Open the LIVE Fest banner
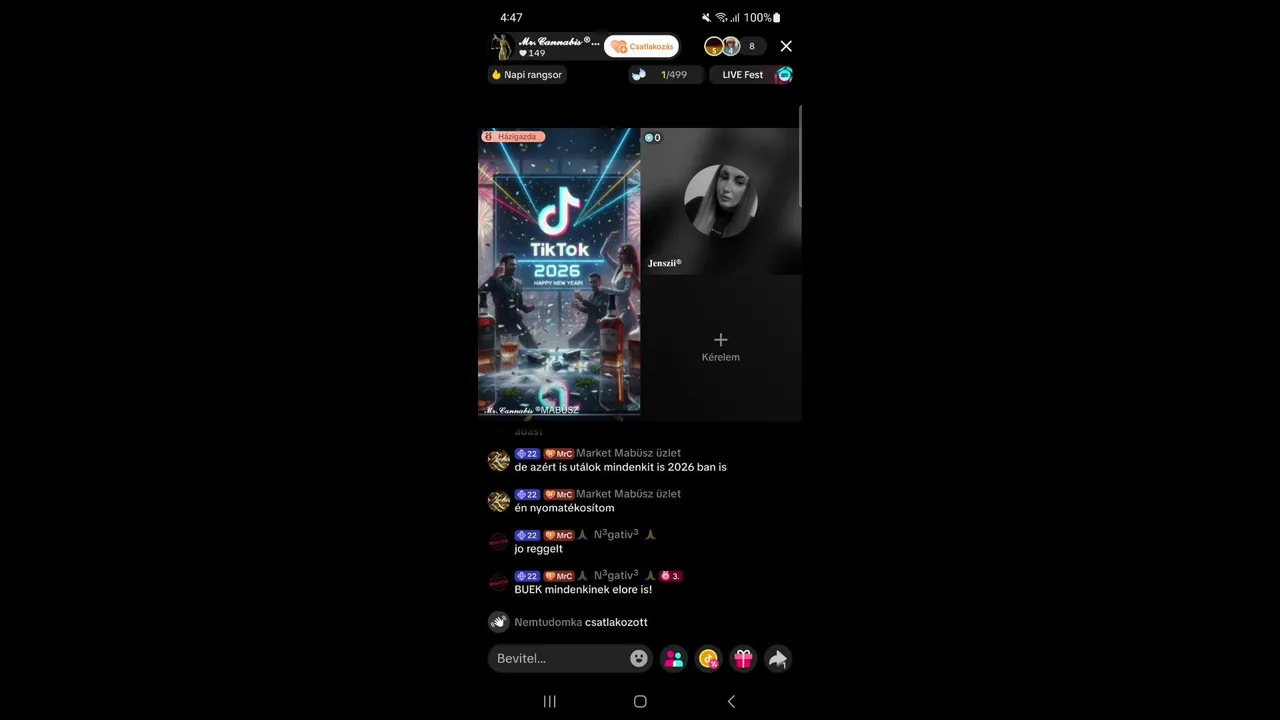Viewport: 1280px width, 720px height. click(x=751, y=75)
